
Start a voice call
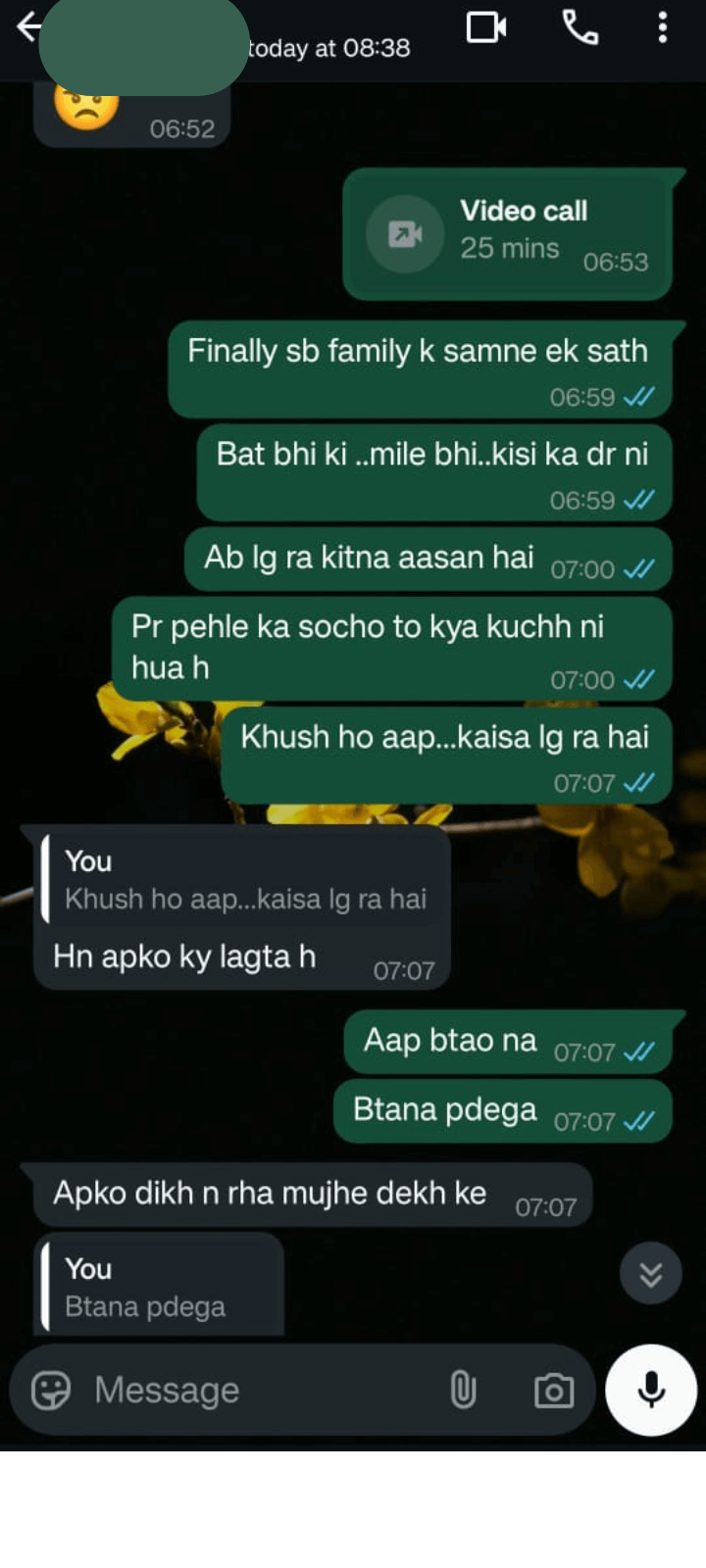[x=580, y=27]
